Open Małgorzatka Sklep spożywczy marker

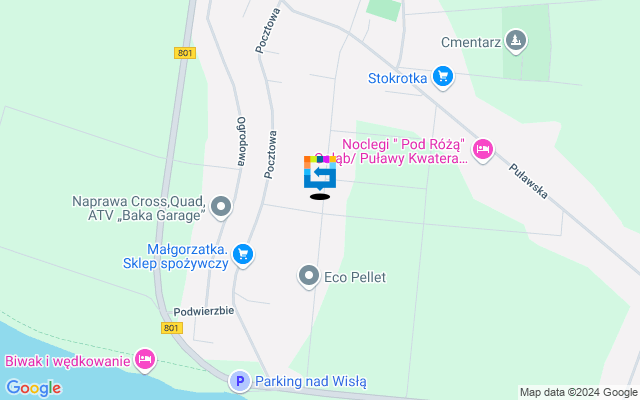tap(243, 256)
